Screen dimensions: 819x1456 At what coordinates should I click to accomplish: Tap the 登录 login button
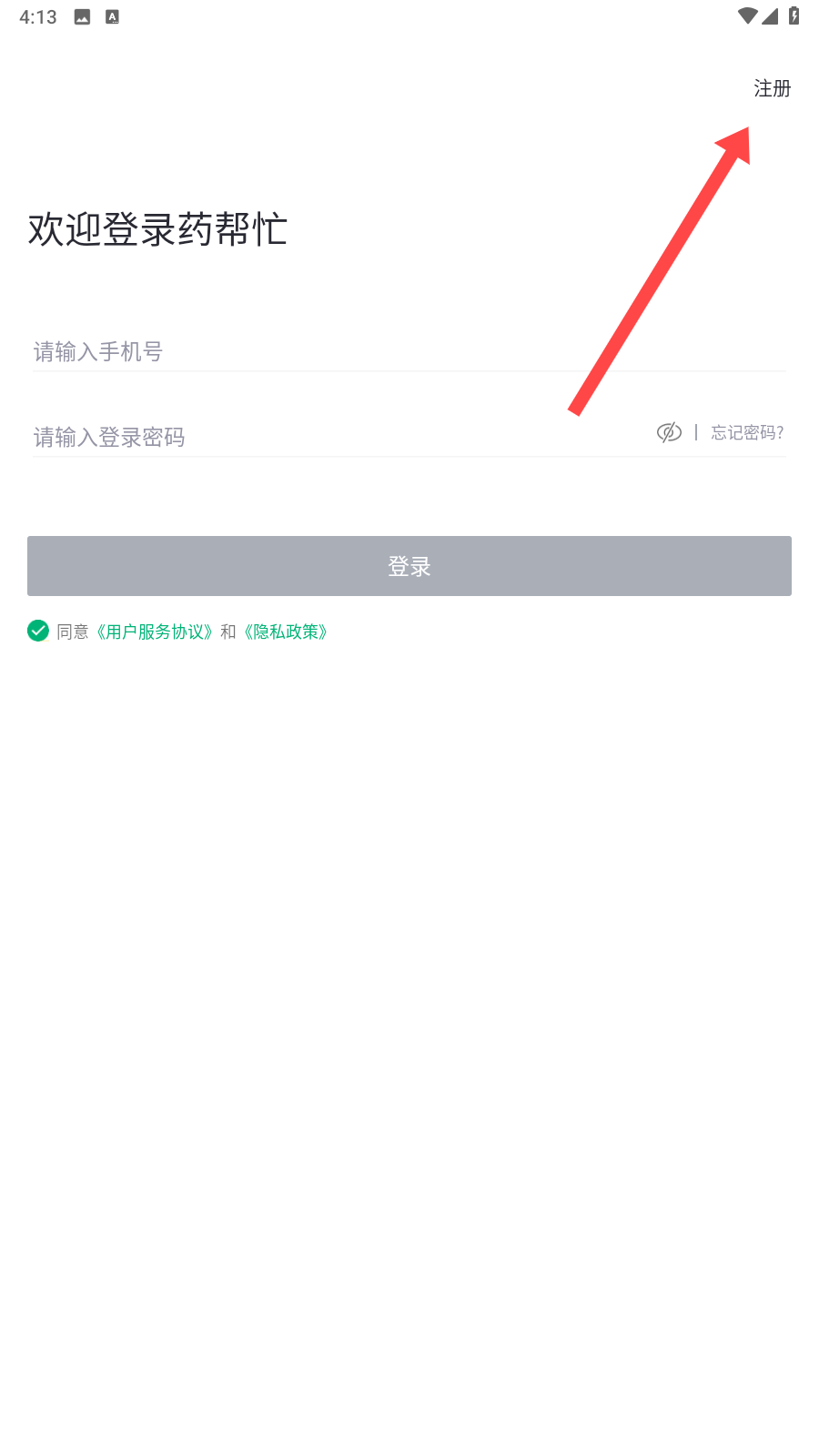coord(409,566)
